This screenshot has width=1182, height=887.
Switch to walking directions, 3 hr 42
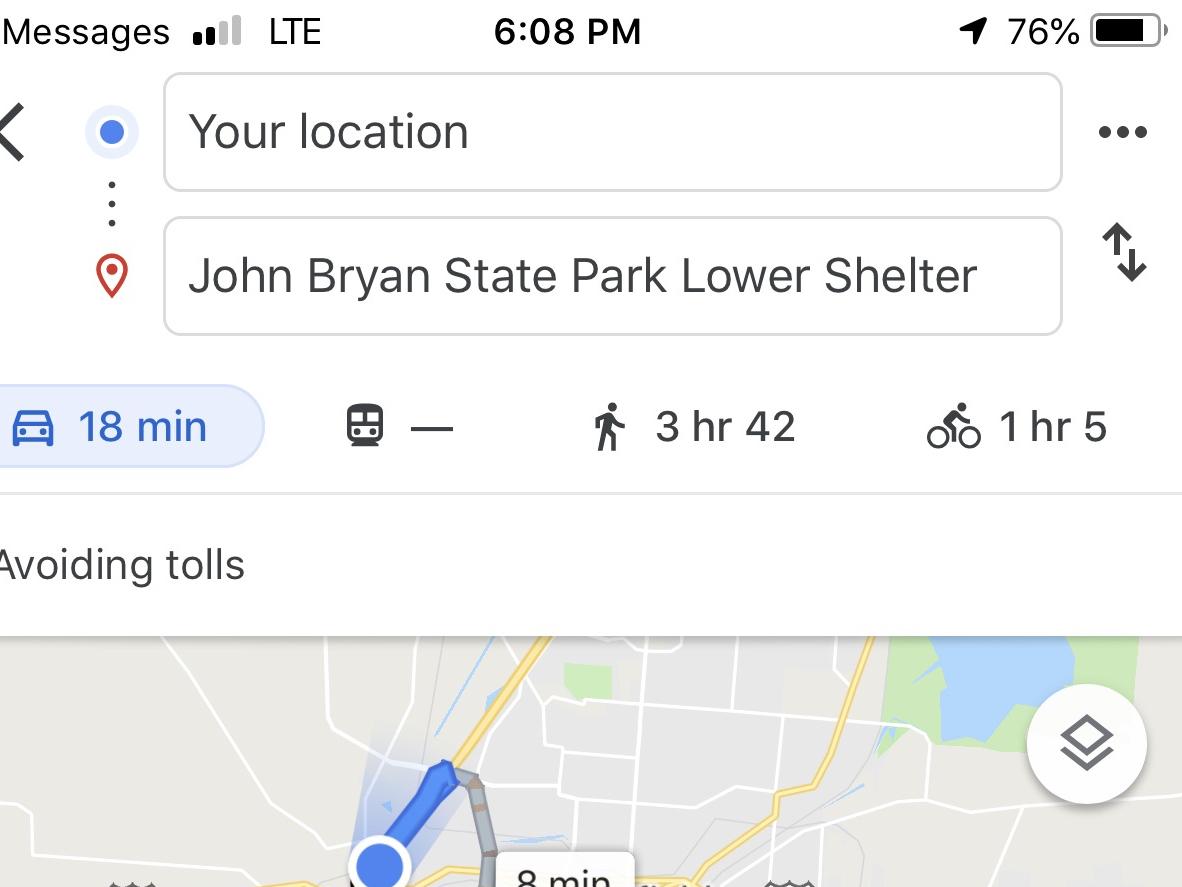point(694,427)
